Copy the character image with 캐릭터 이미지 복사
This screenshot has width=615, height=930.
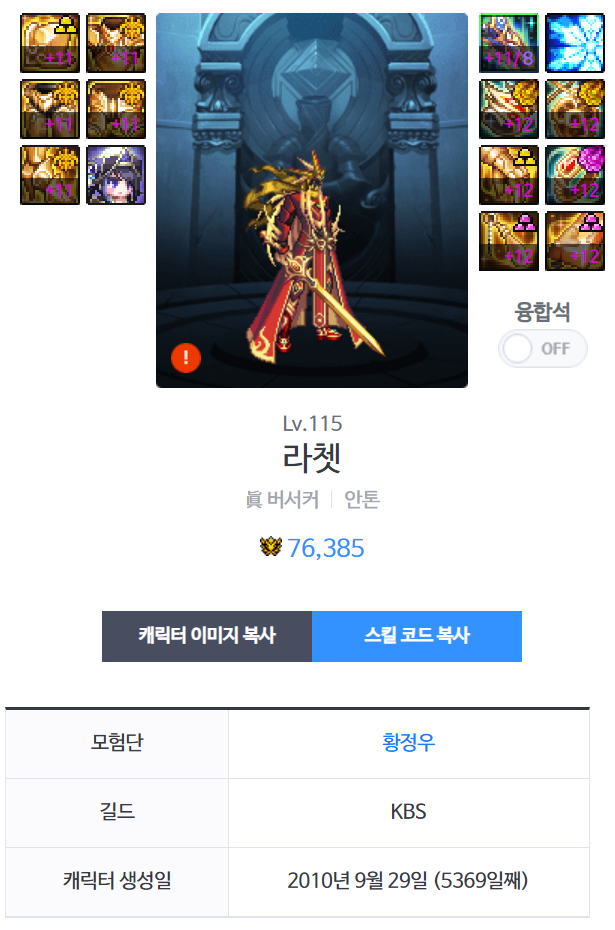(x=207, y=636)
